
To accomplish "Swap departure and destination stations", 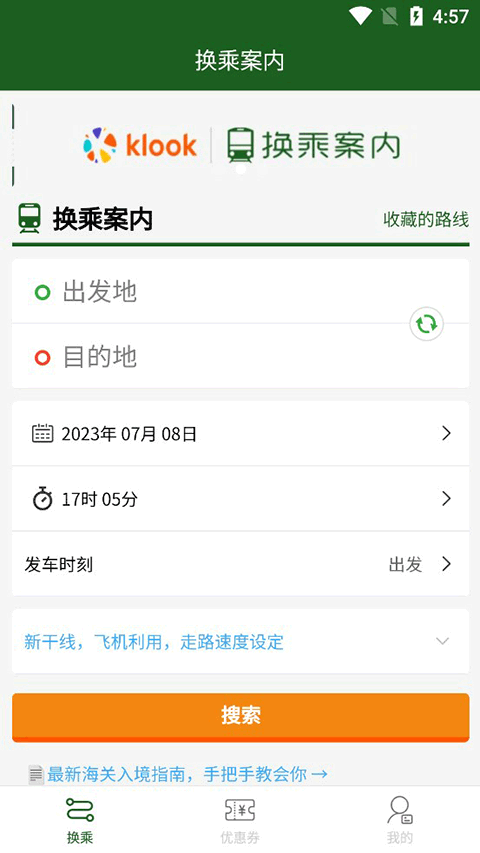I will click(x=426, y=324).
